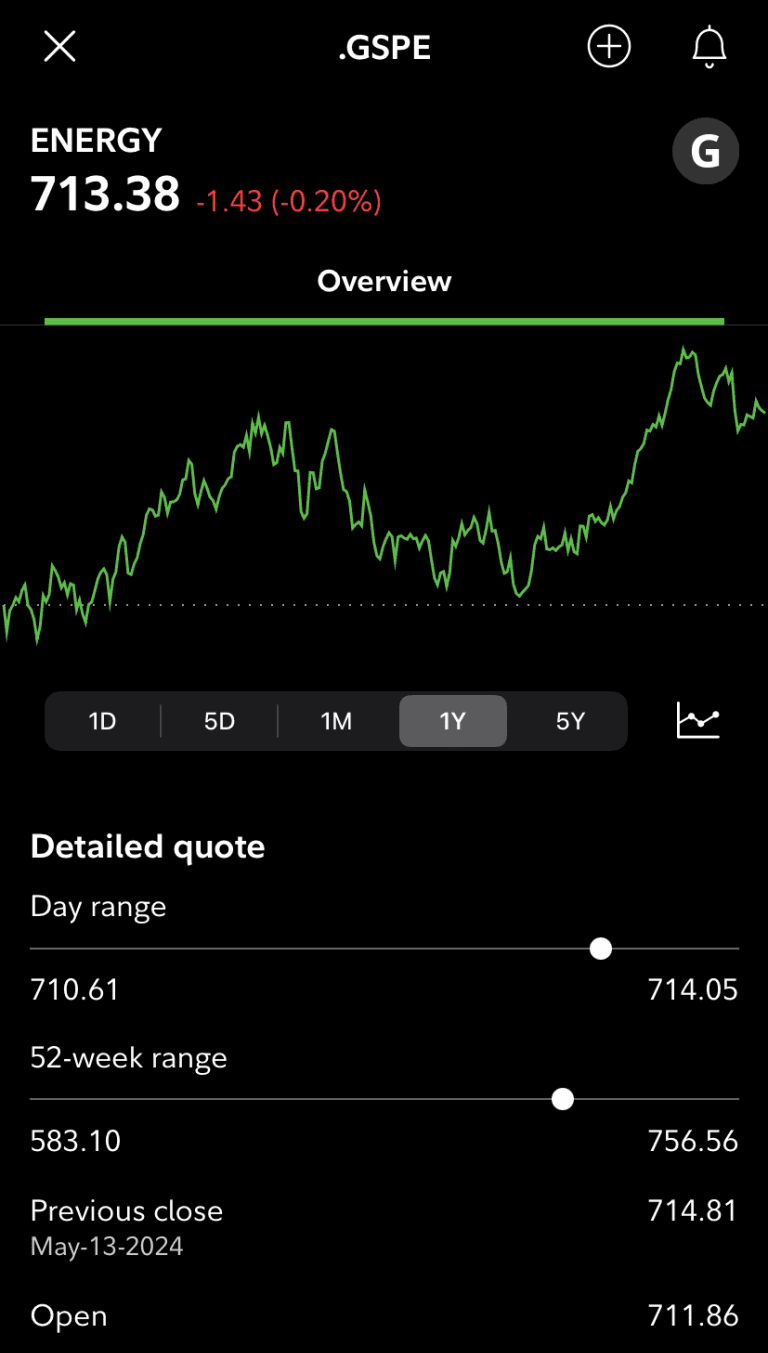Show the 5D chart range

click(x=219, y=721)
